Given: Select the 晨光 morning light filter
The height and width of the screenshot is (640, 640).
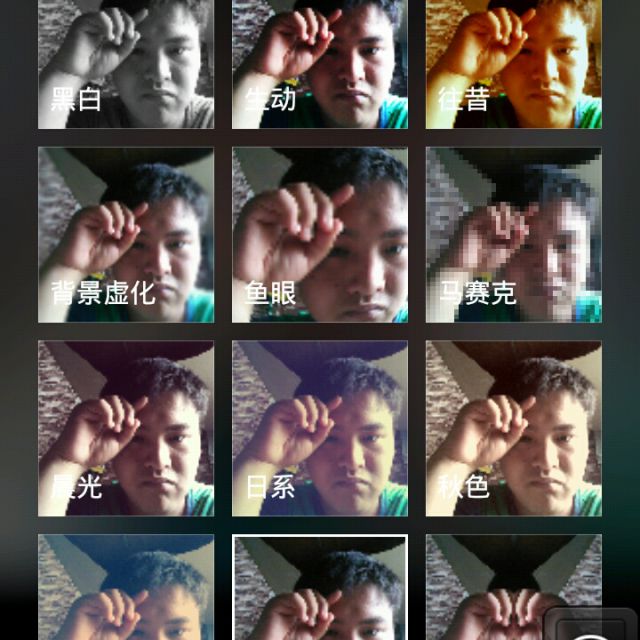Looking at the screenshot, I should pyautogui.click(x=126, y=428).
